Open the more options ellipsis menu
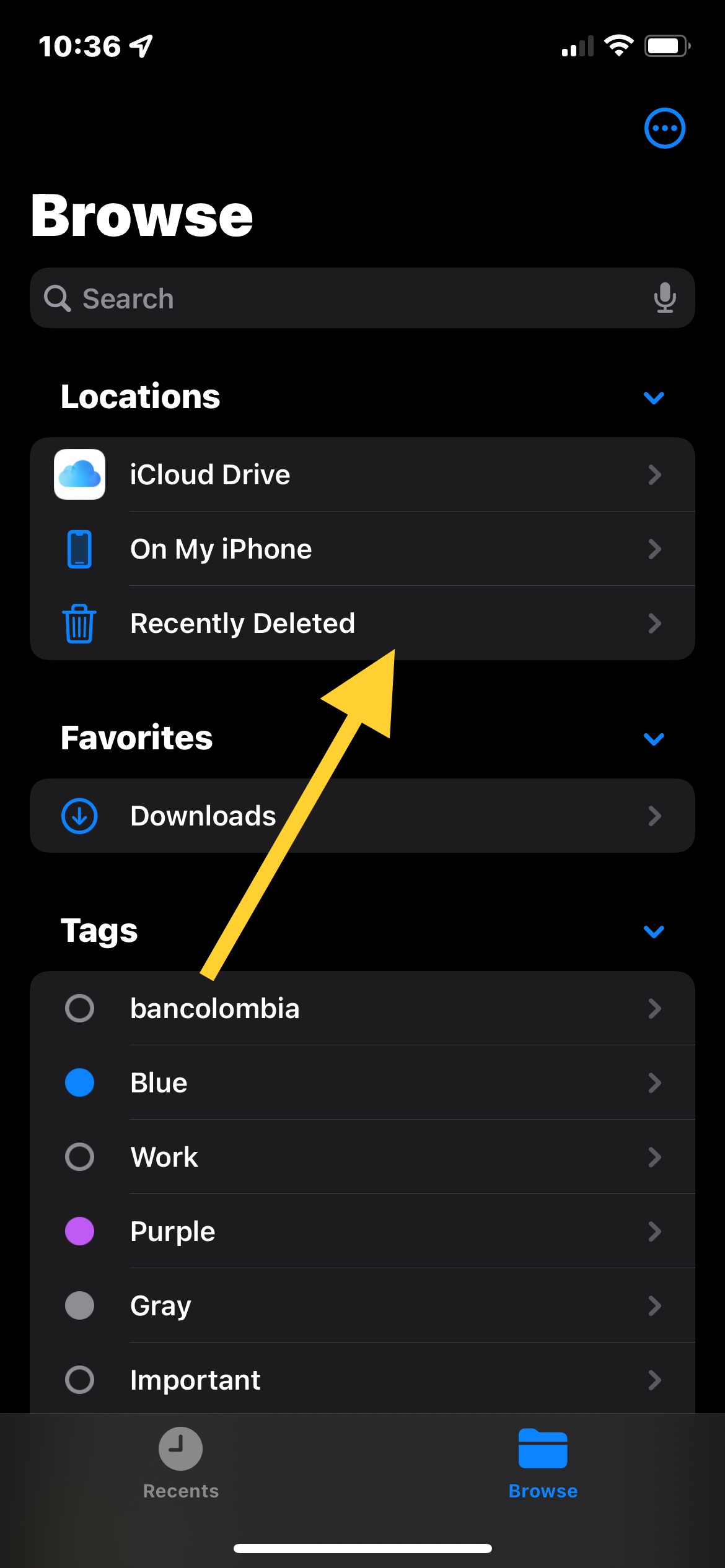Screen dimensions: 725x1568 point(664,128)
